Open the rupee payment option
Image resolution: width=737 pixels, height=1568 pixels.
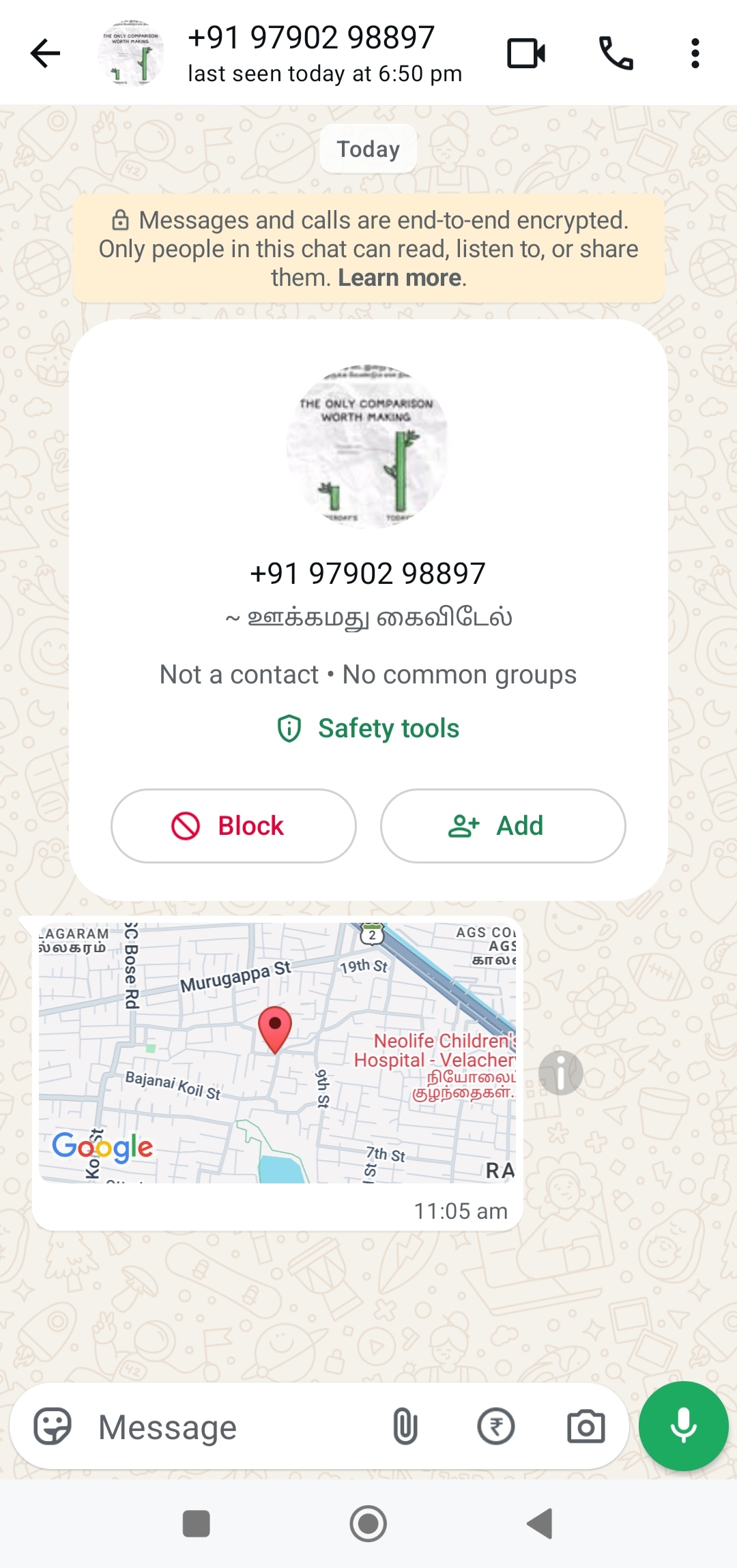coord(495,1426)
